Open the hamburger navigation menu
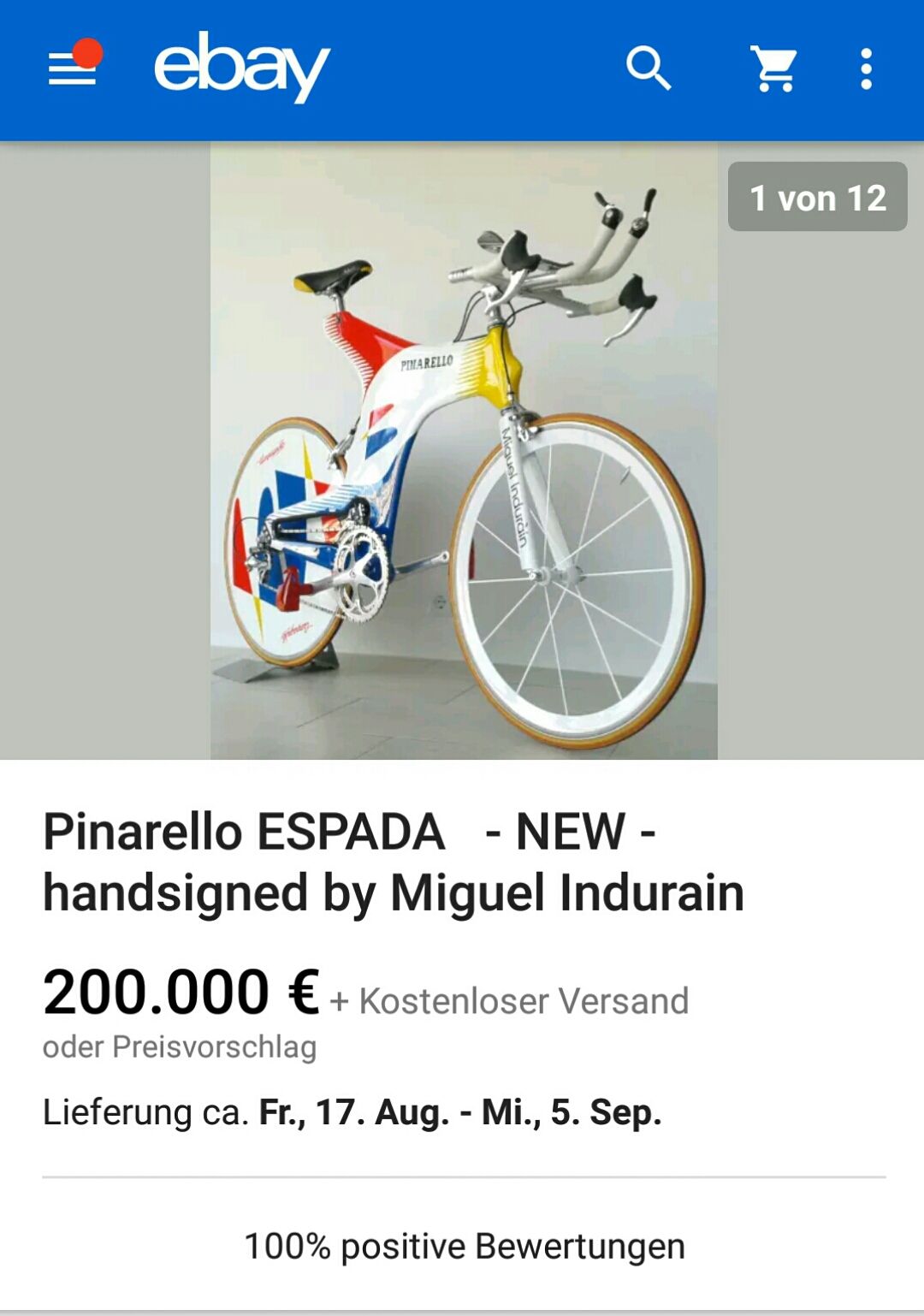Screen dimensions: 924x1316 point(73,68)
